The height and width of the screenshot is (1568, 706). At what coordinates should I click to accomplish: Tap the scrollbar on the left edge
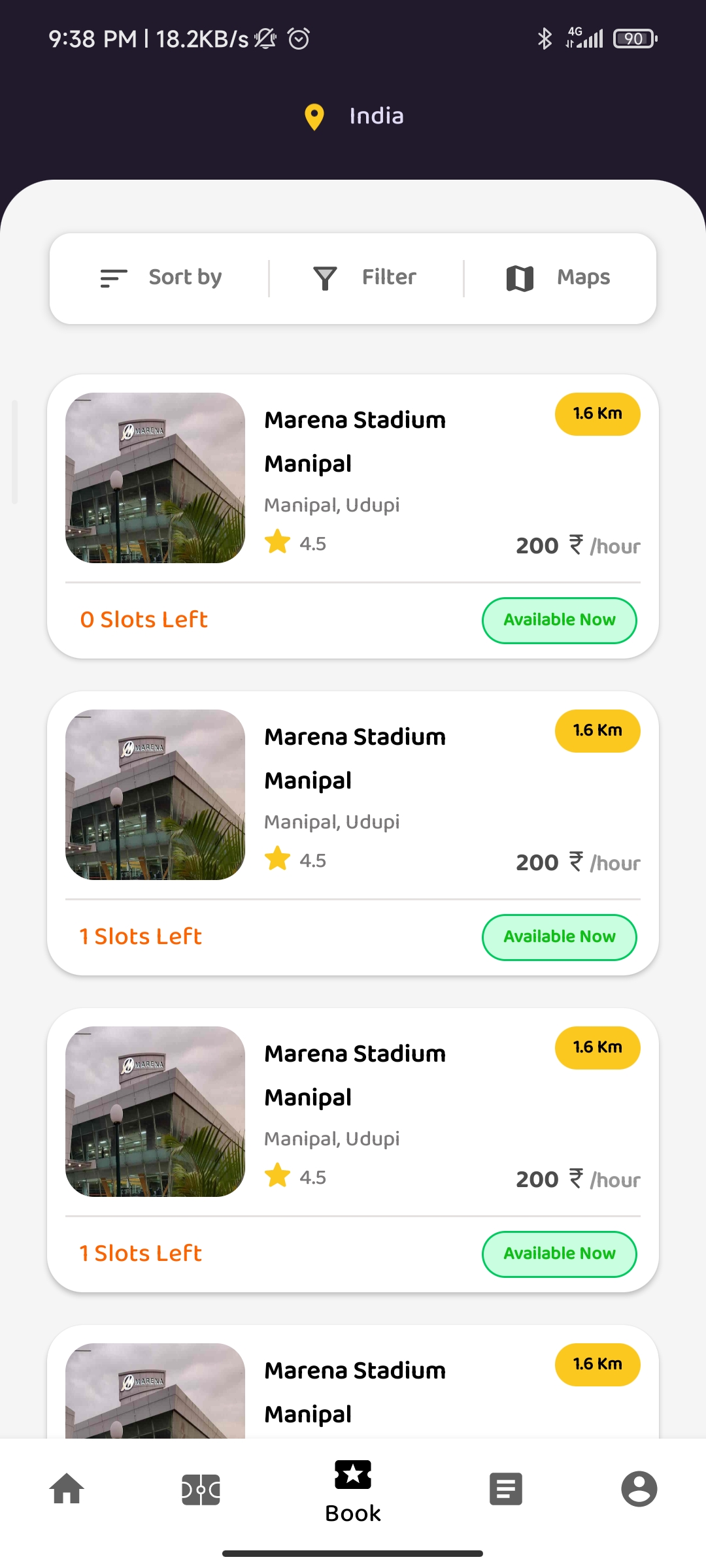pos(13,451)
